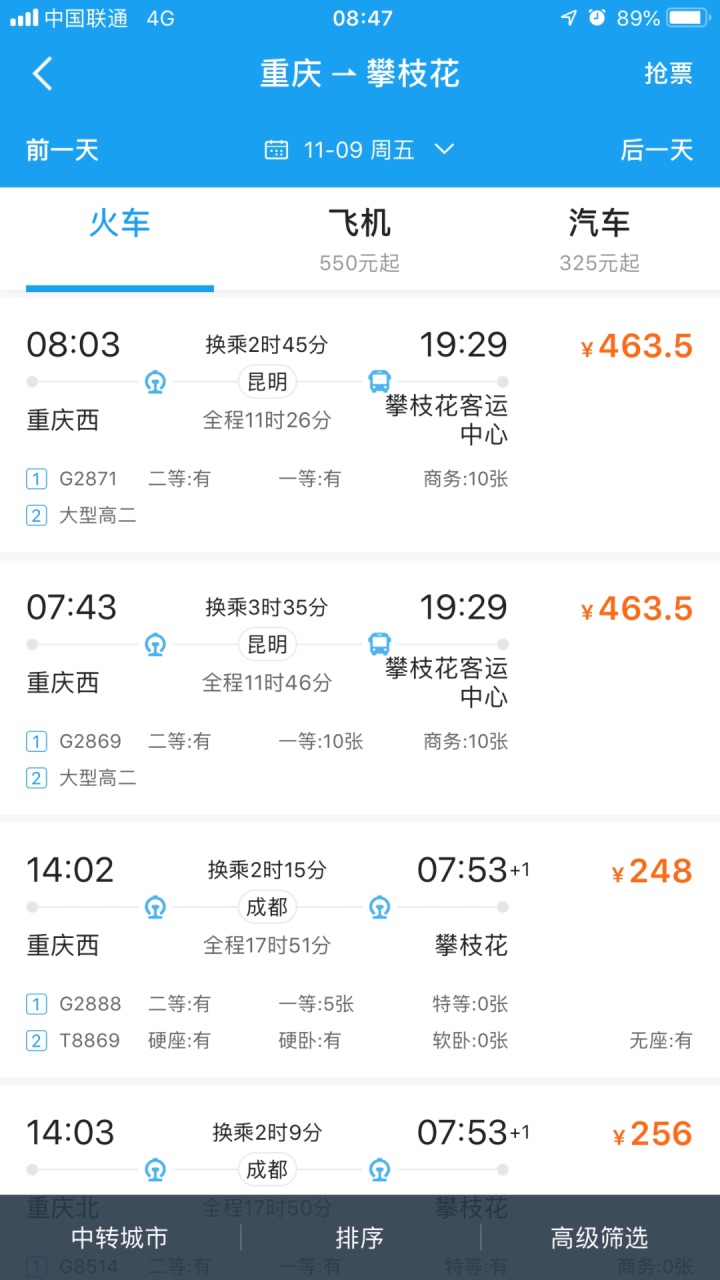This screenshot has height=1280, width=720.
Task: Open the 中转城市 filter
Action: click(x=120, y=1238)
